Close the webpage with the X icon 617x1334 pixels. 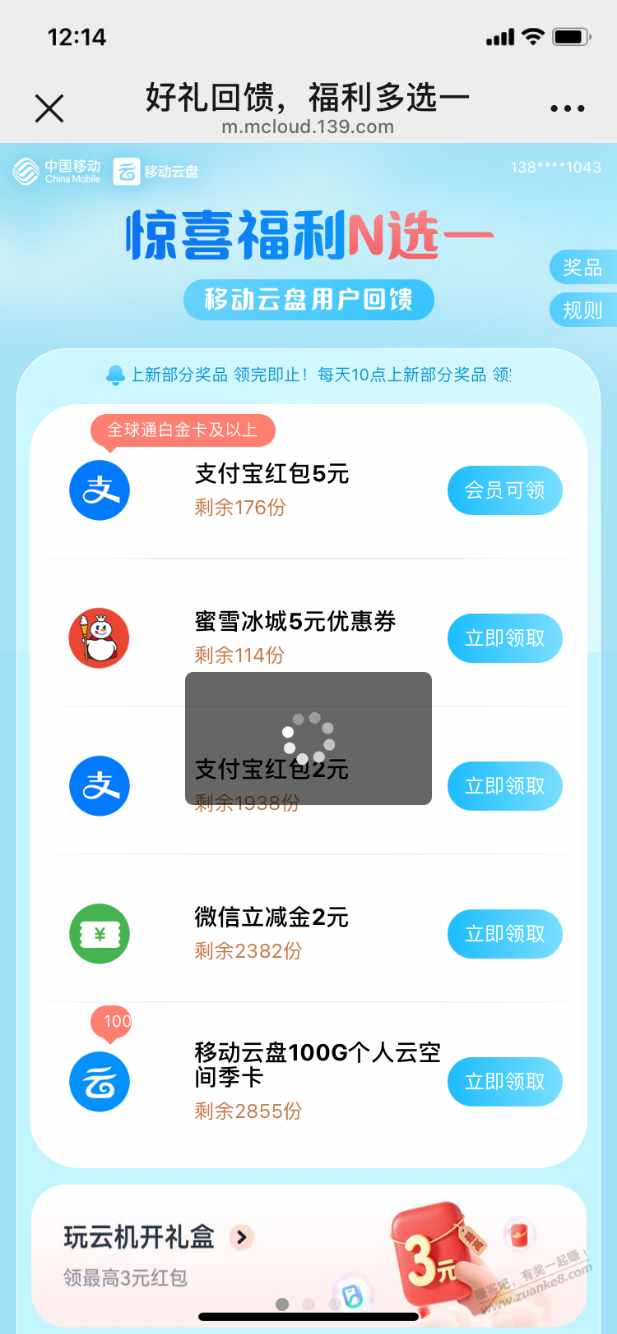[49, 108]
